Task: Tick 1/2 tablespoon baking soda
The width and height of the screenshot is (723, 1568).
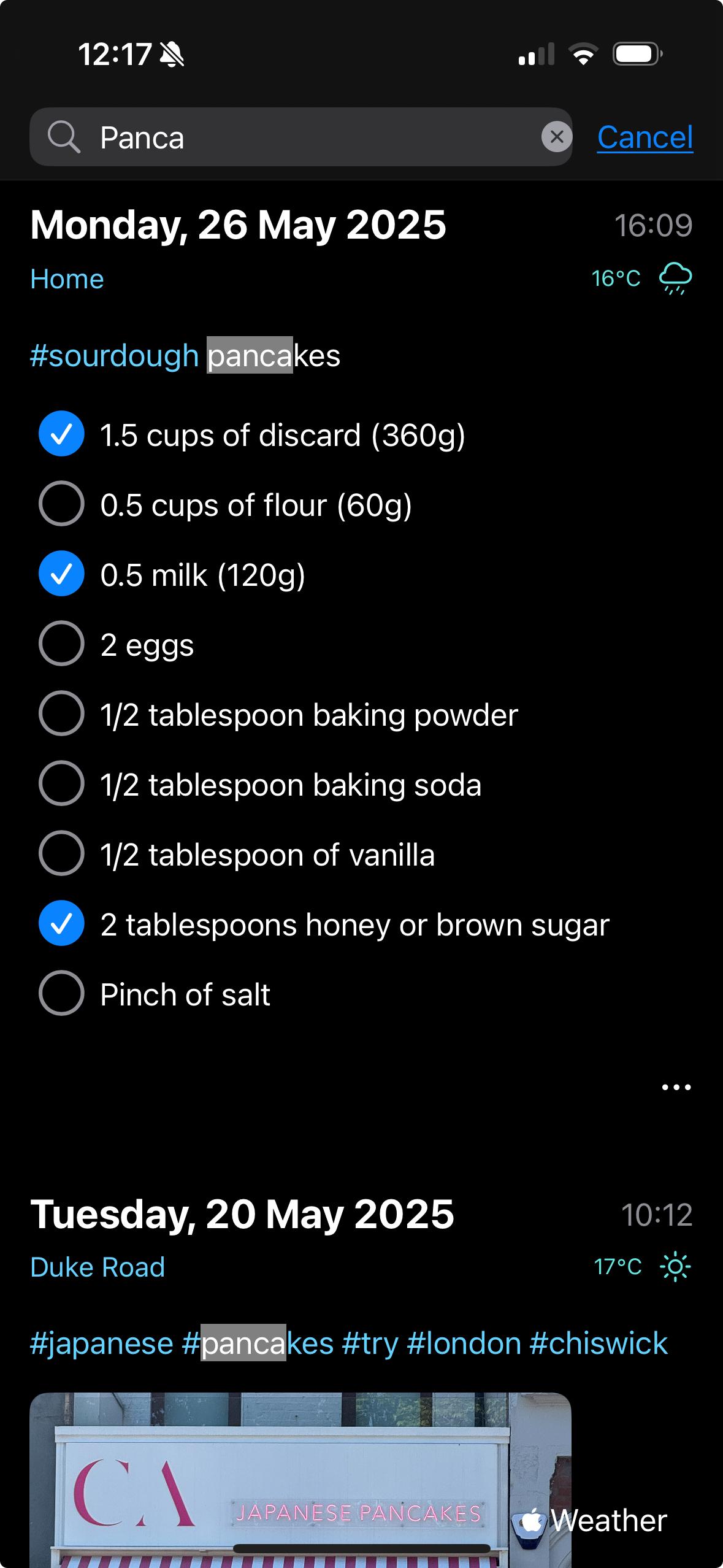Action: point(61,783)
